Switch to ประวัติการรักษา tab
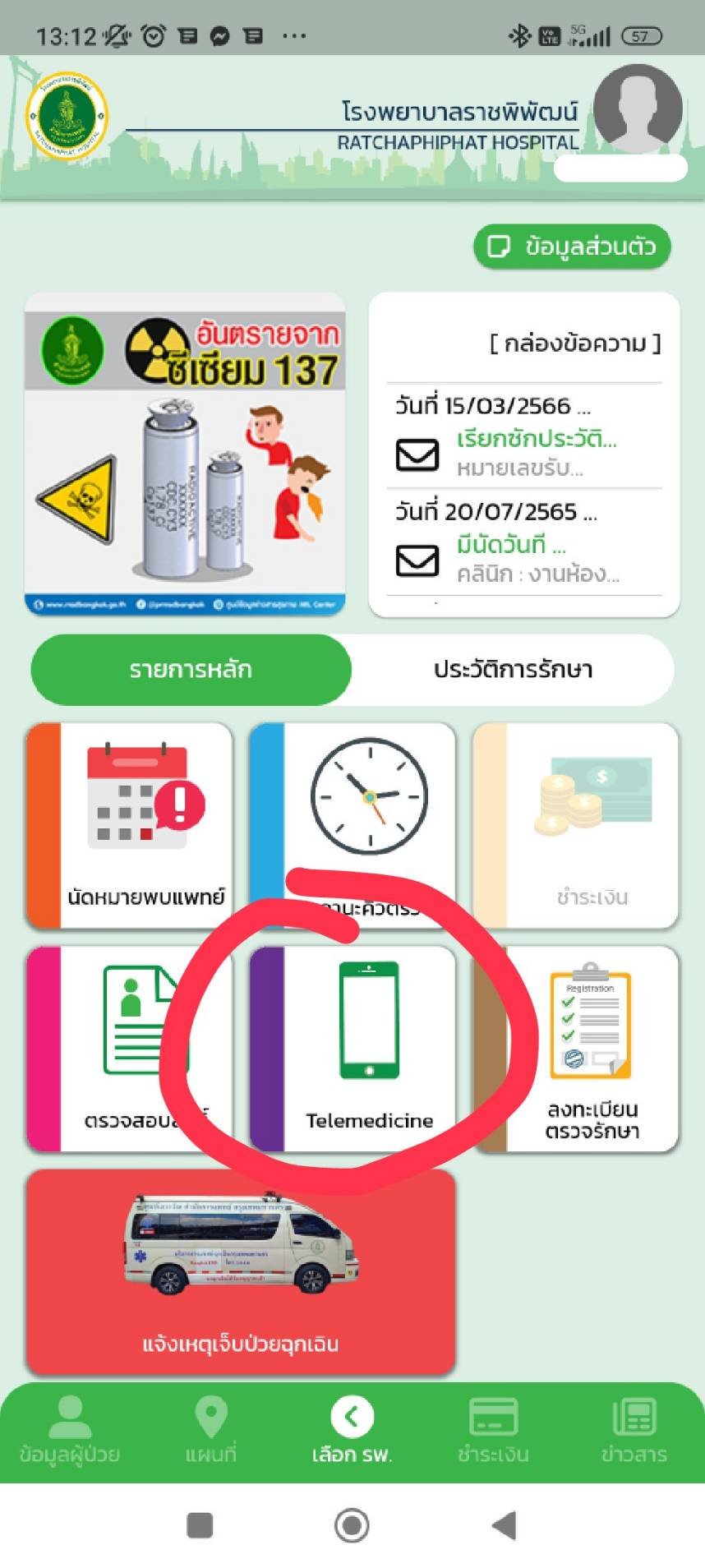 click(x=513, y=670)
